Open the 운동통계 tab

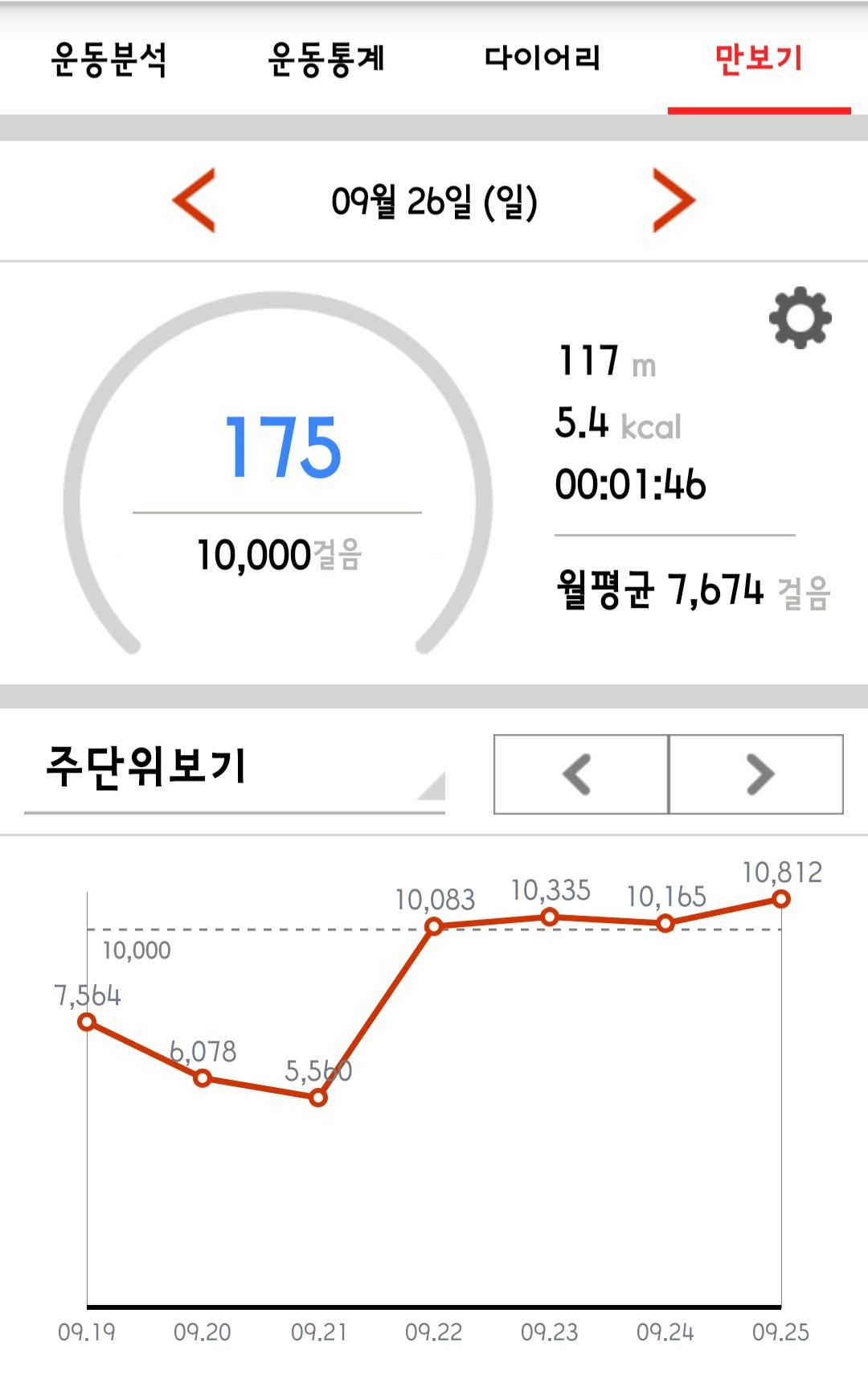click(x=325, y=60)
